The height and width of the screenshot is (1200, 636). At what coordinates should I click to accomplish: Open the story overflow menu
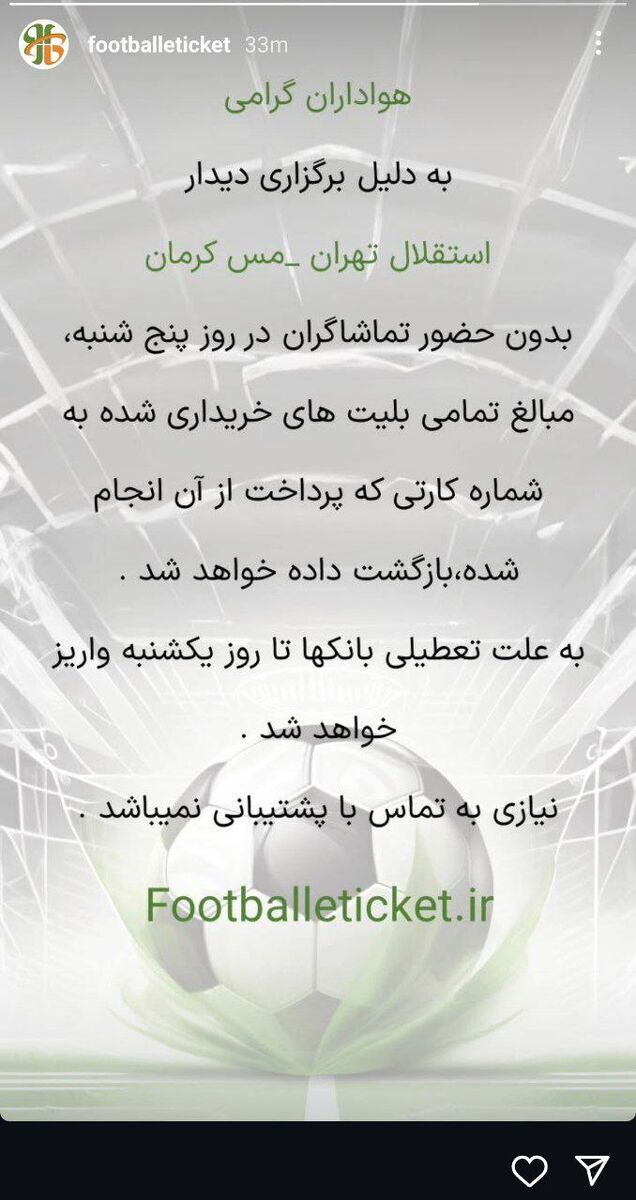[598, 43]
